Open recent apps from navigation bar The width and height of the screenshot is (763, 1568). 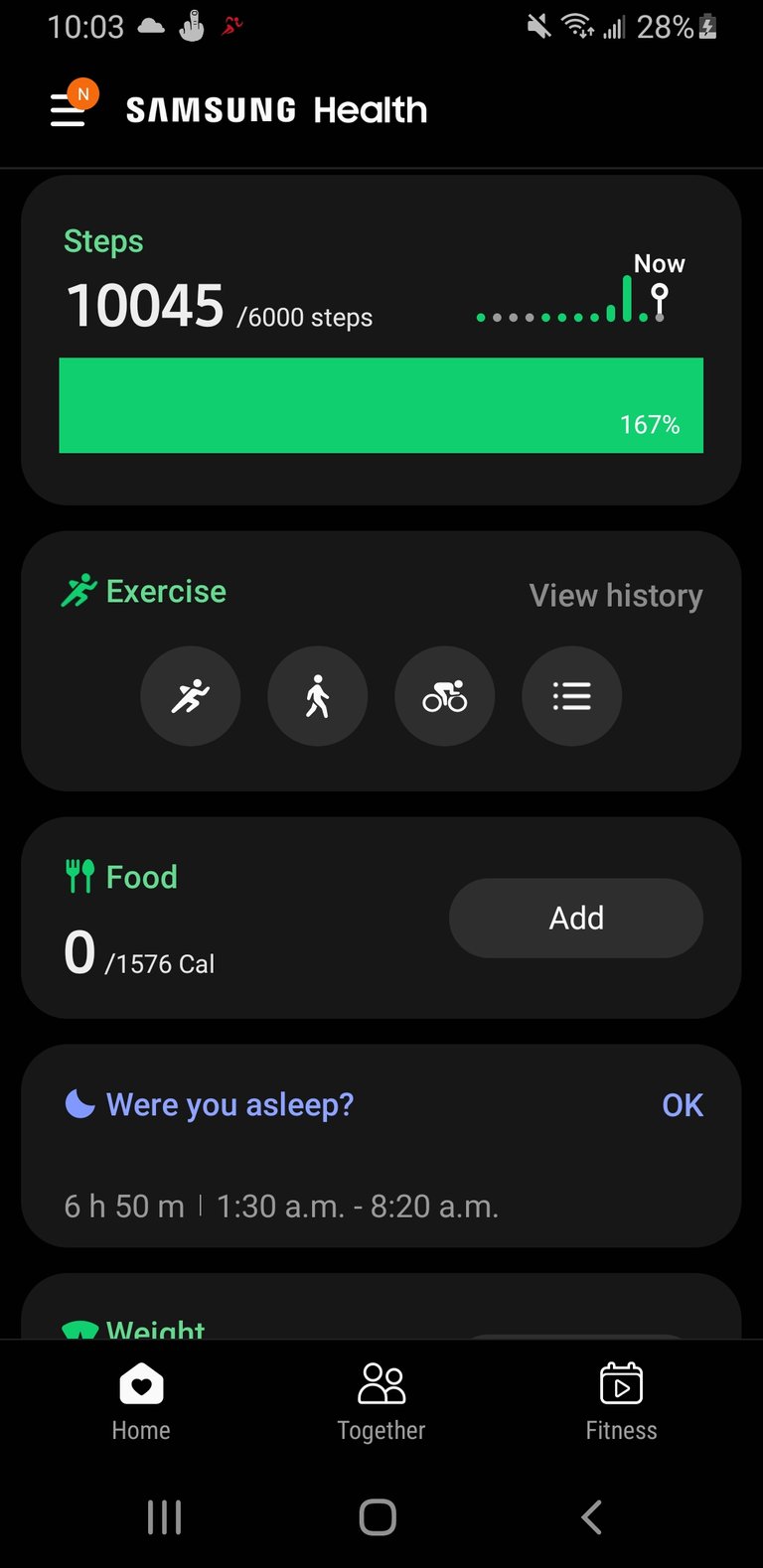(164, 1517)
